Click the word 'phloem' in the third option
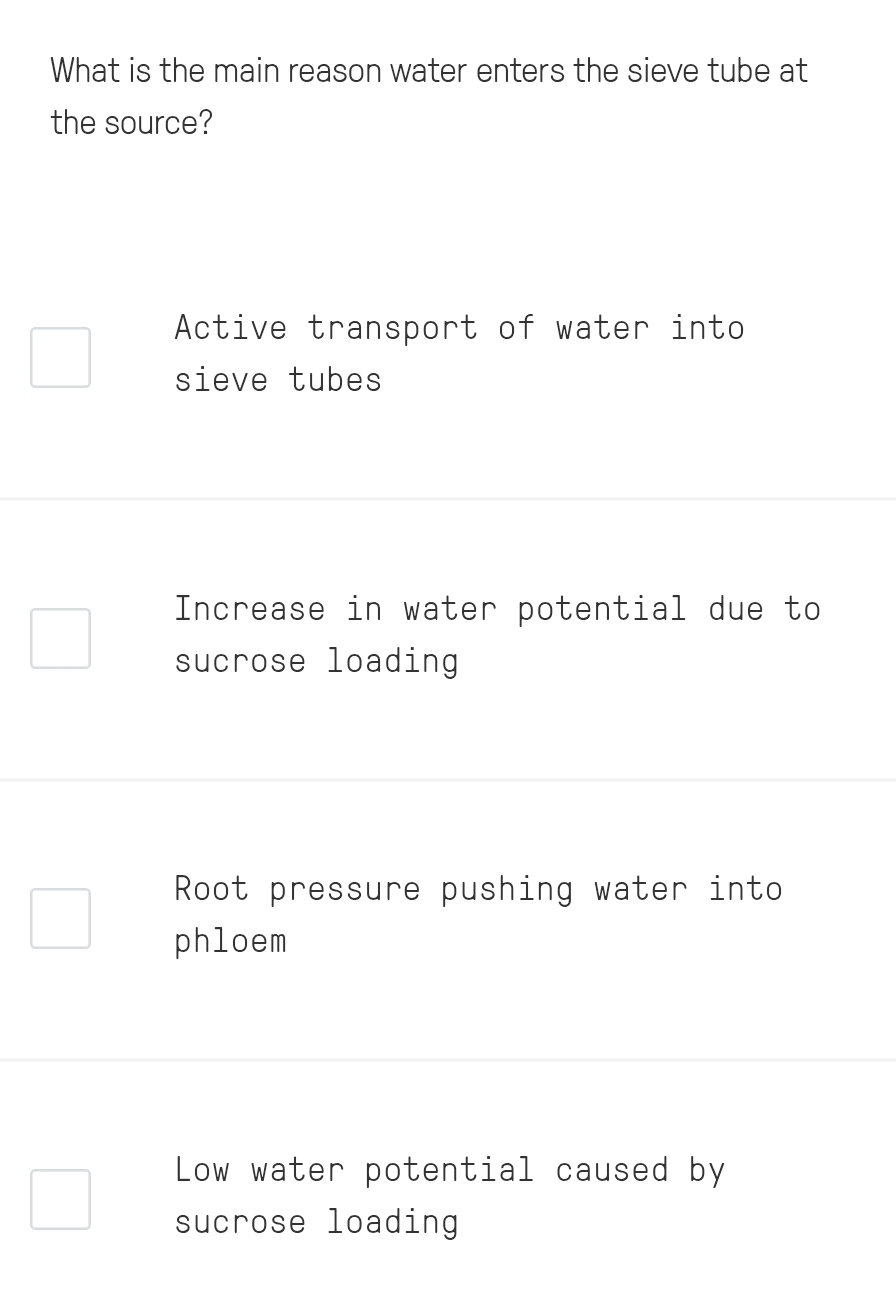 [230, 940]
